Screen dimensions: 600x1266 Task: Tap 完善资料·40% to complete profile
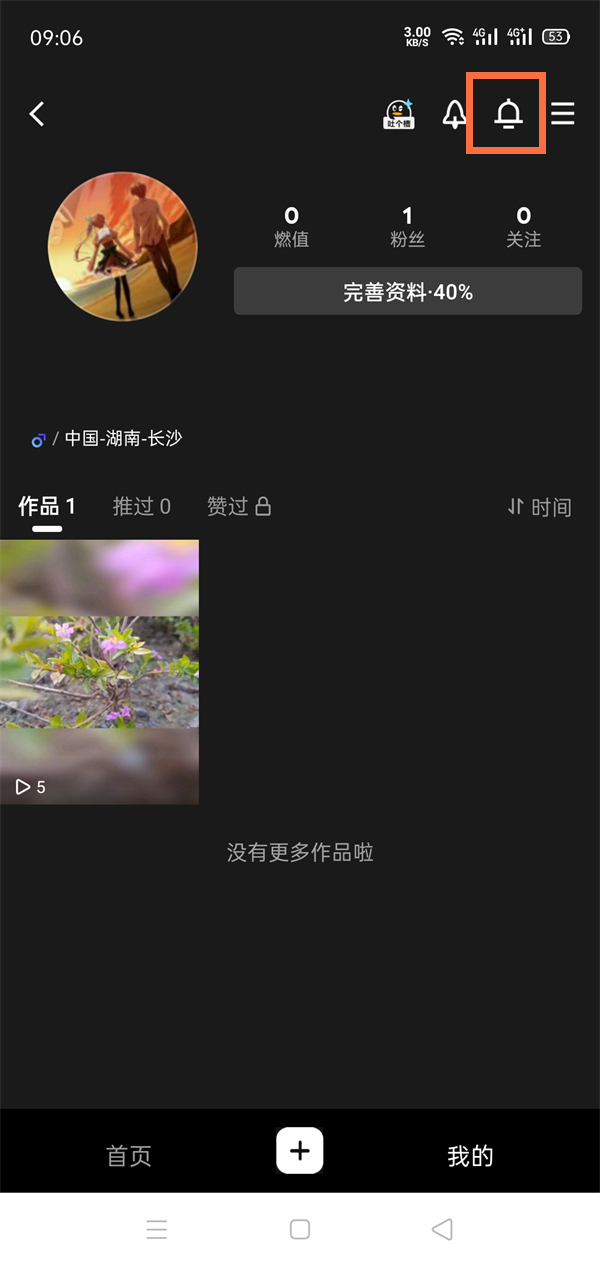click(x=407, y=292)
